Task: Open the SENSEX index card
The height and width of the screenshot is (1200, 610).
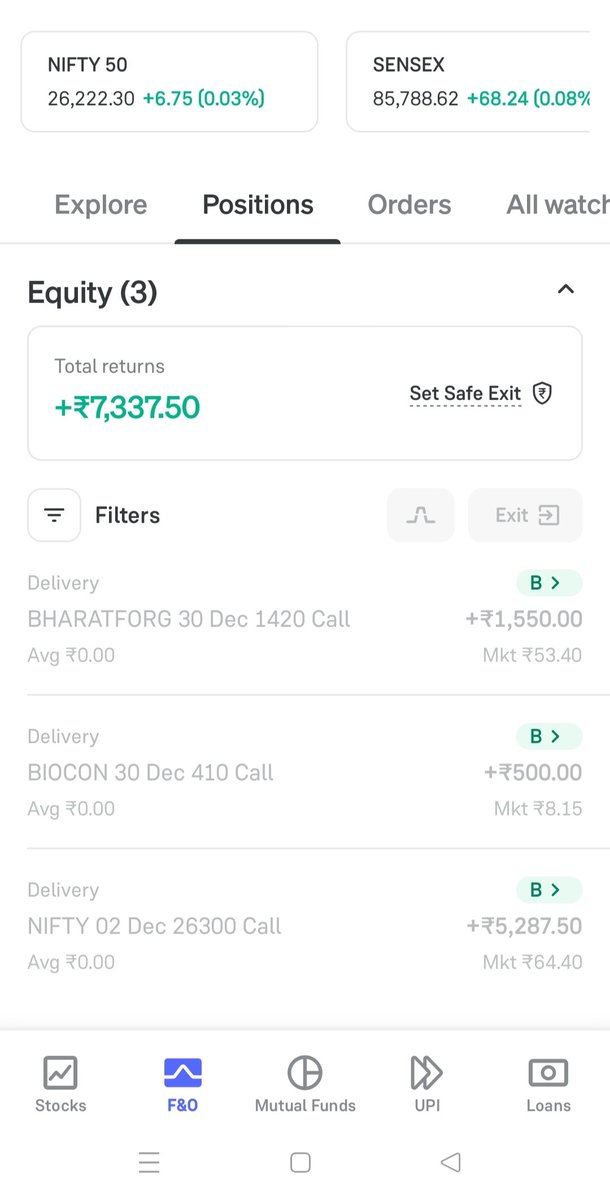Action: (478, 82)
